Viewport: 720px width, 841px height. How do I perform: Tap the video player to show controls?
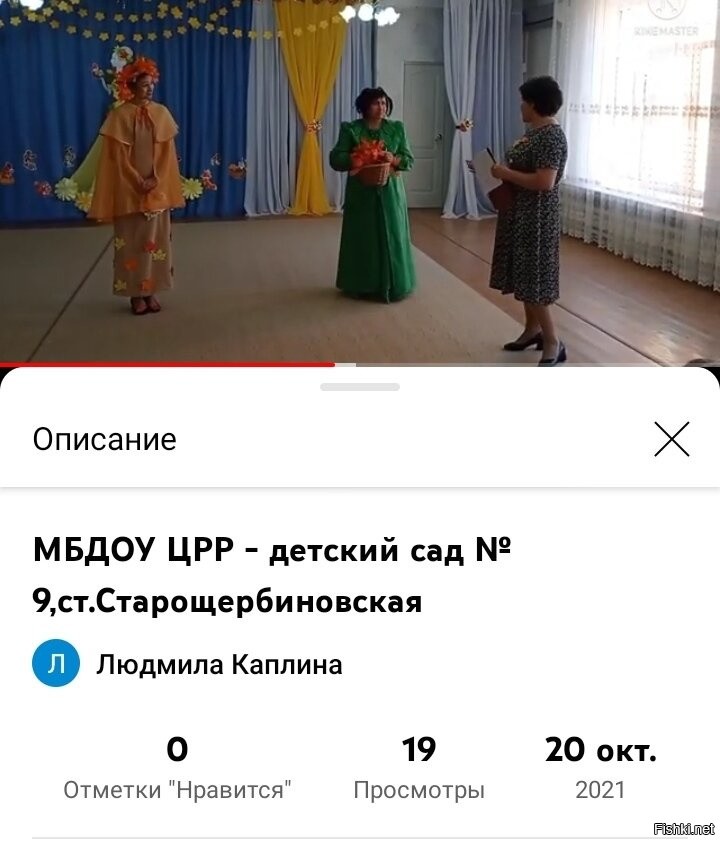click(360, 180)
